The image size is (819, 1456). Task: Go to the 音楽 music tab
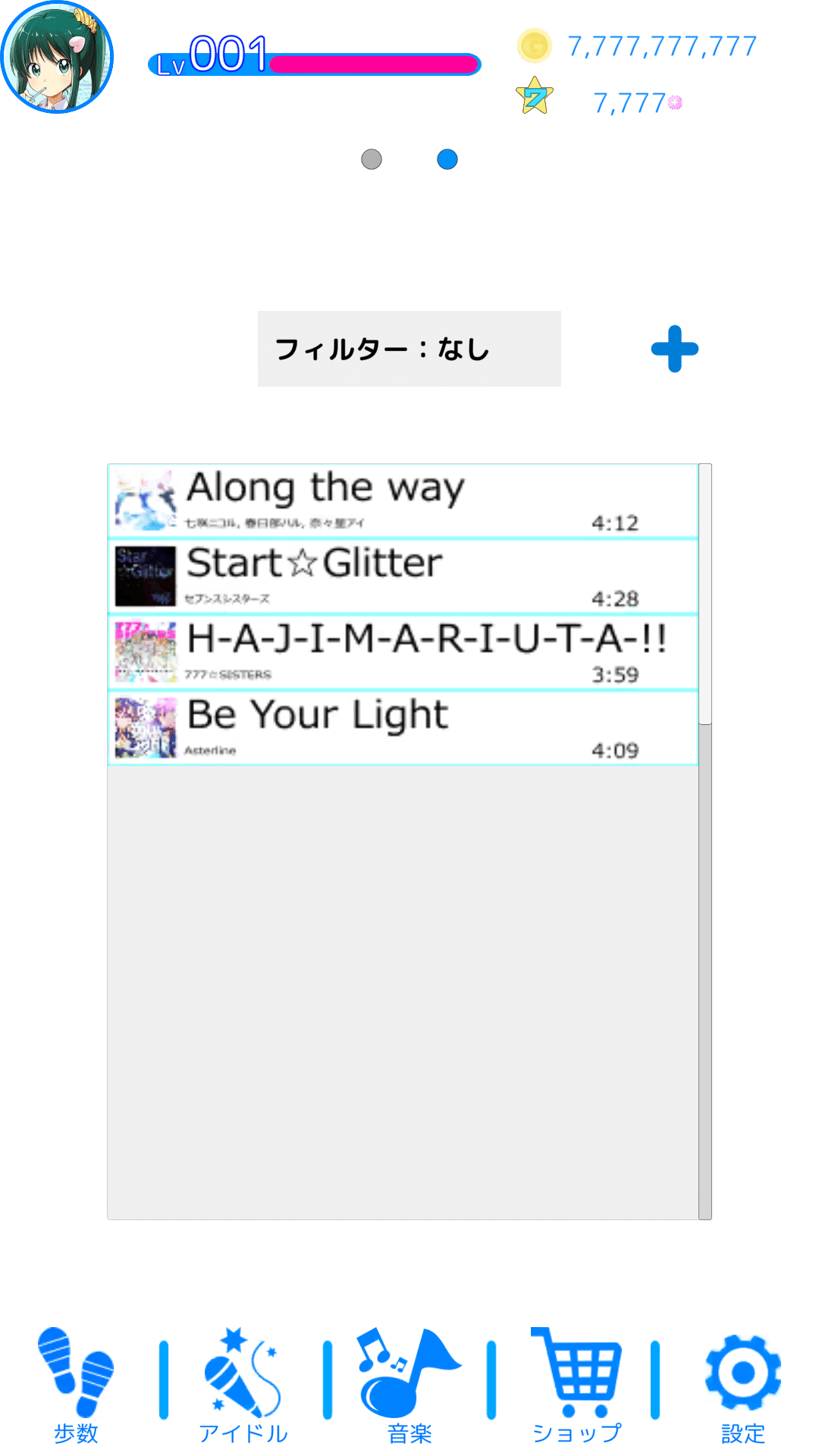409,1385
